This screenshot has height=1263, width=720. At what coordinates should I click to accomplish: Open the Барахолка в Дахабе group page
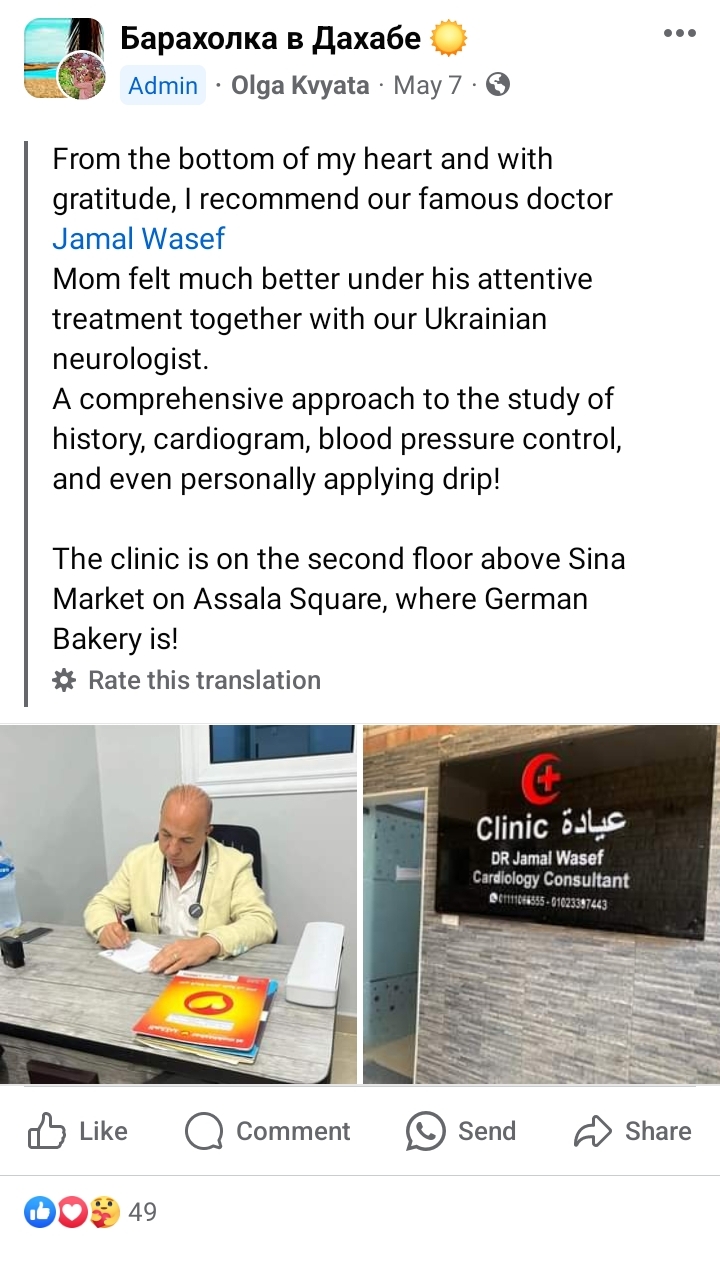click(x=270, y=38)
